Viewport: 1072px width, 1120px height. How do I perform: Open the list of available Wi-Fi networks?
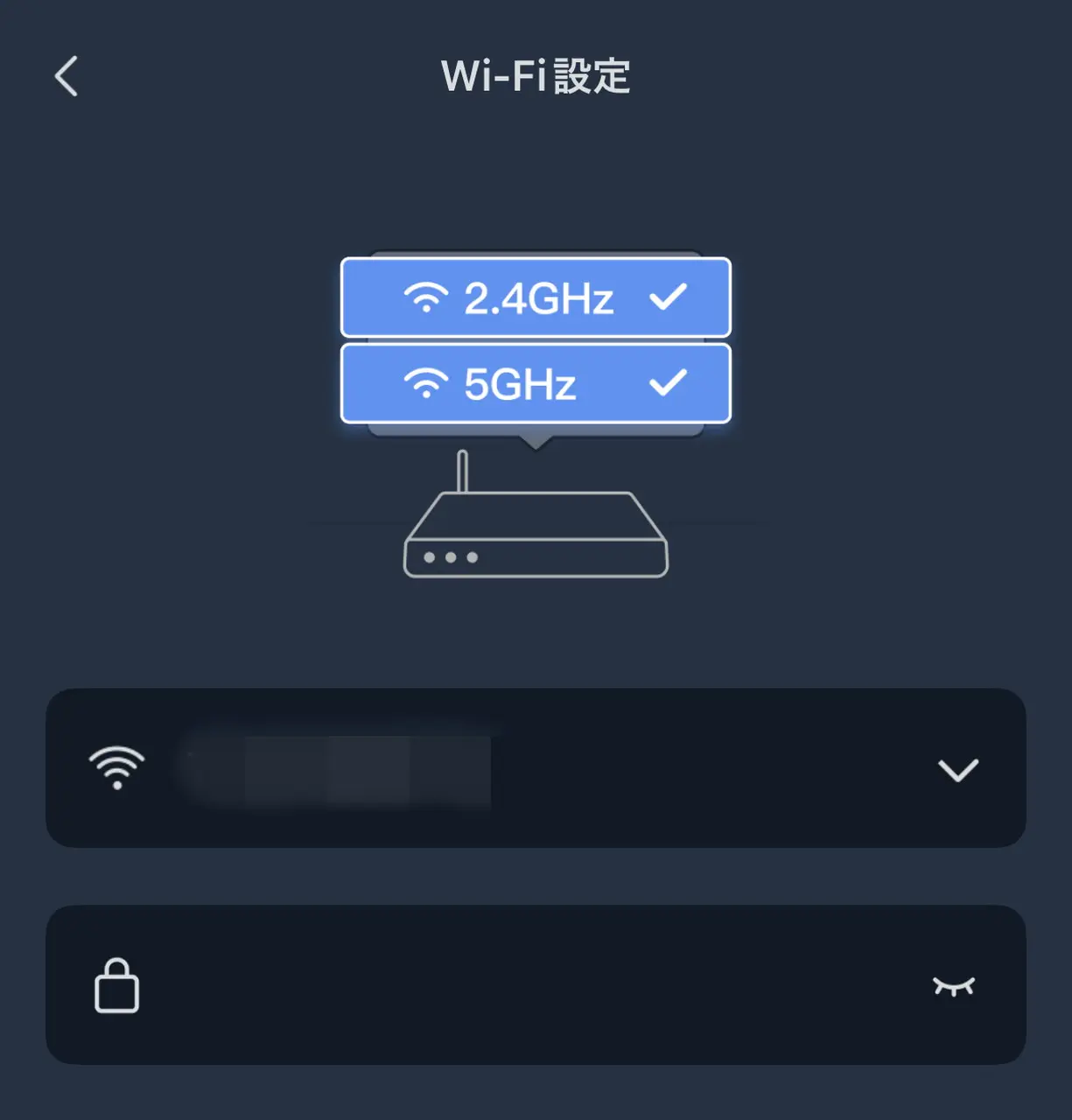pos(960,769)
